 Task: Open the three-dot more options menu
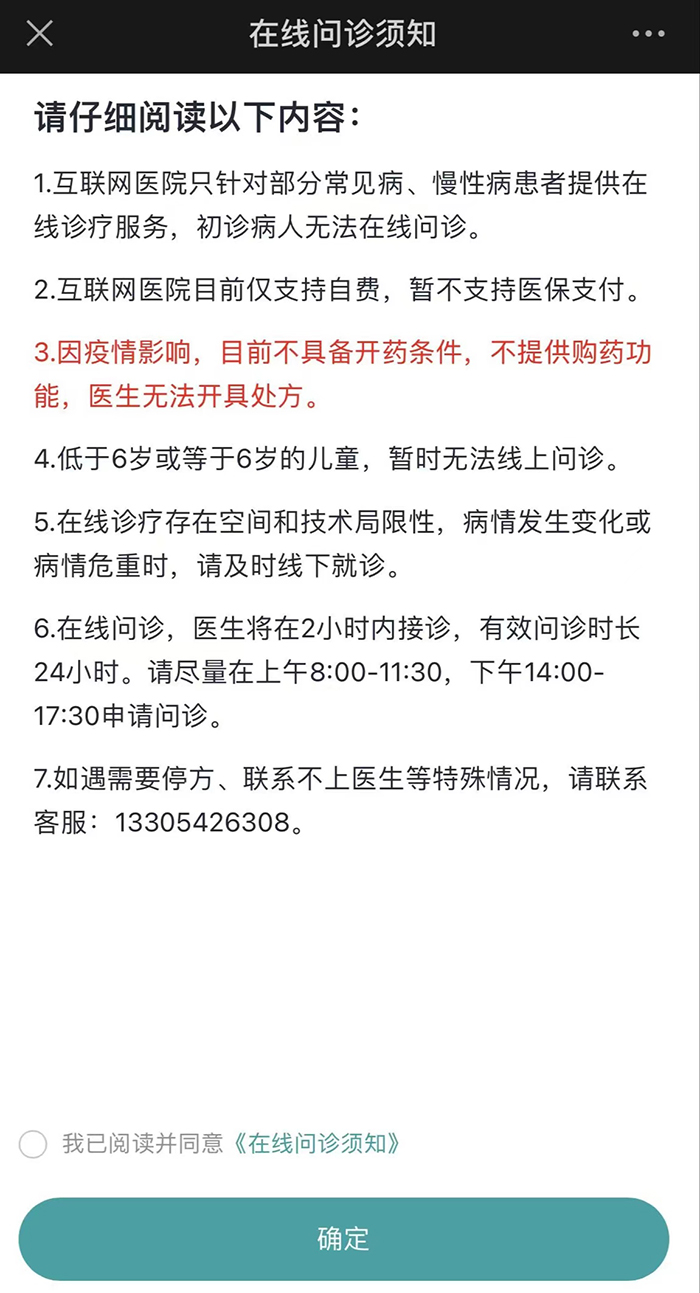(648, 34)
